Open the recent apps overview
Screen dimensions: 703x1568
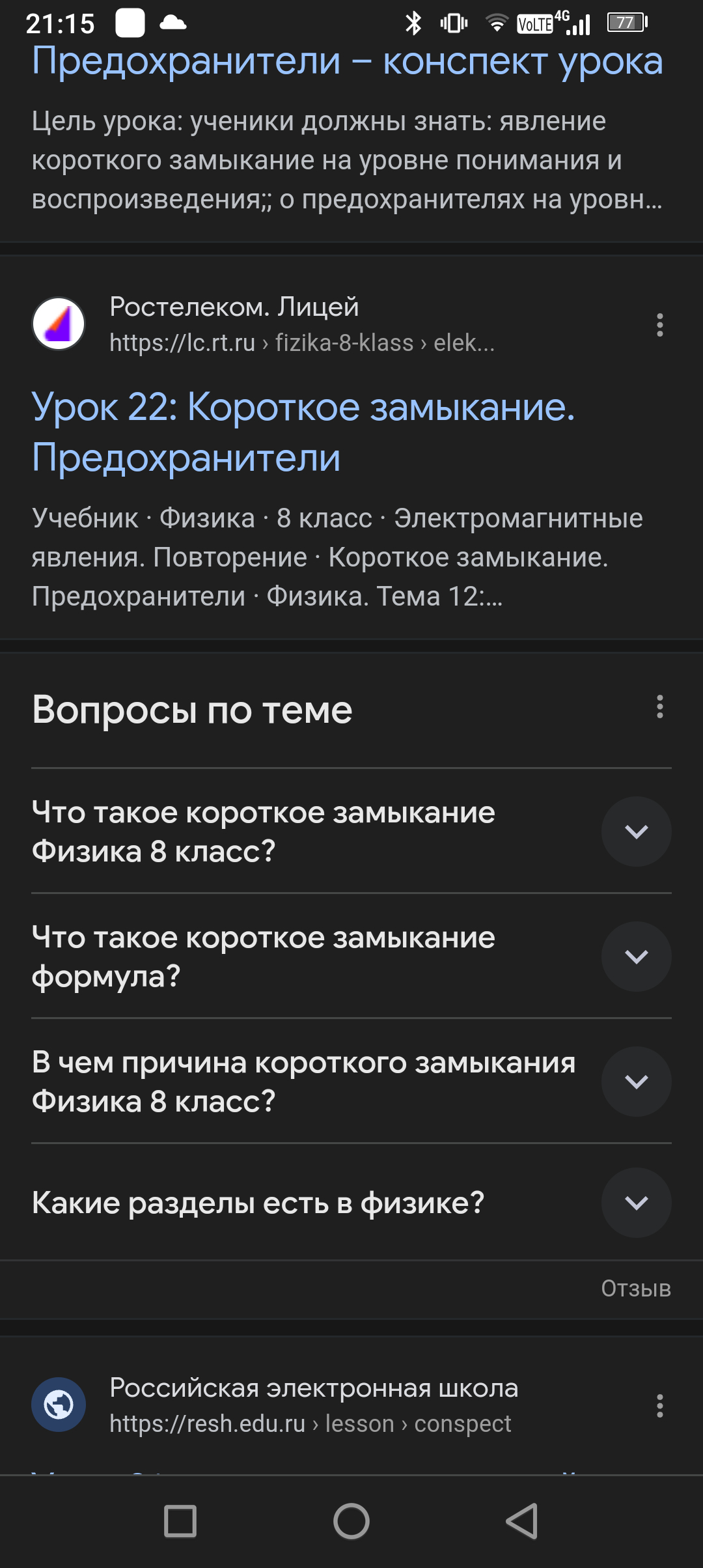click(180, 1521)
